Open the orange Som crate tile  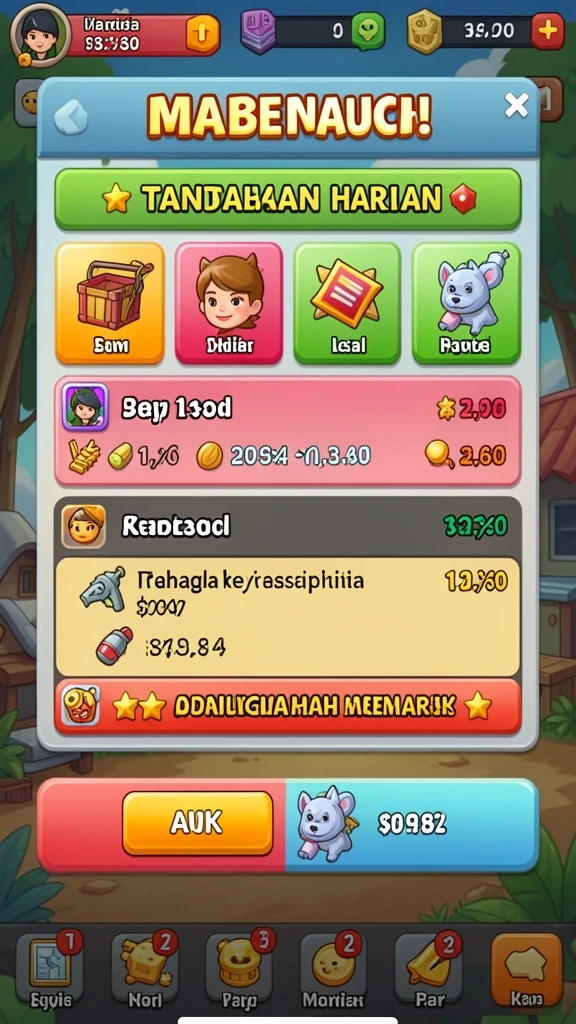point(110,303)
